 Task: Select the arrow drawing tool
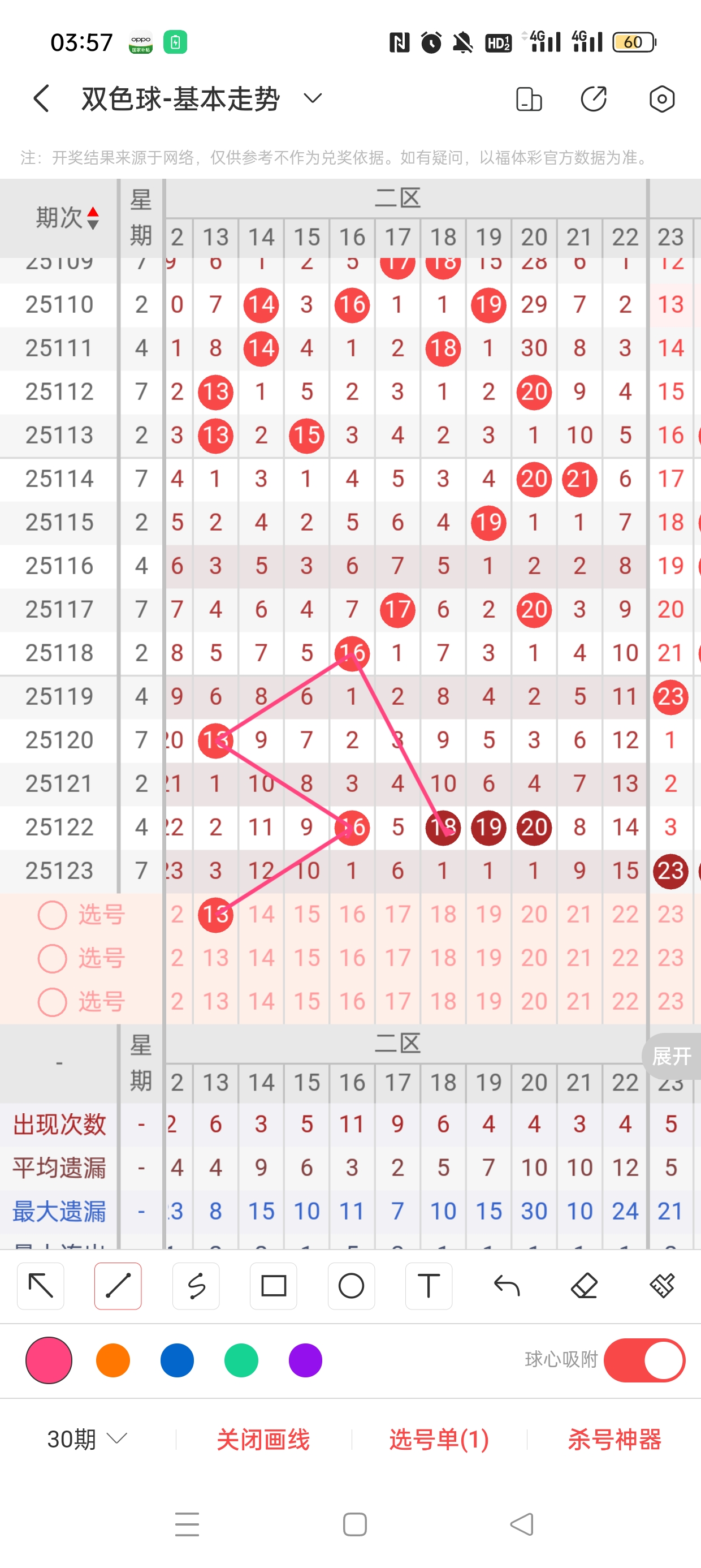point(41,1286)
